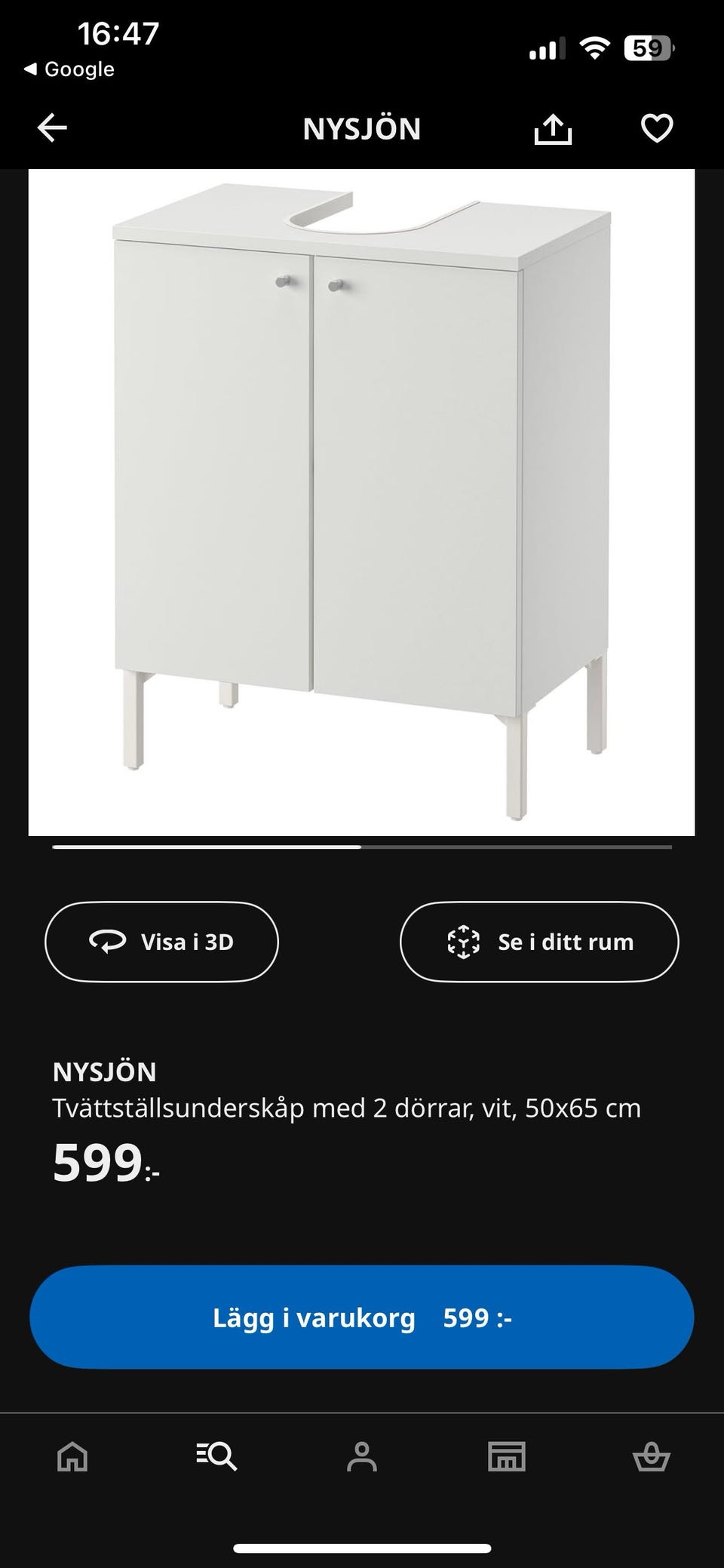Add NYSJÖN to favorites with heart icon
This screenshot has height=1568, width=724.
click(x=656, y=128)
